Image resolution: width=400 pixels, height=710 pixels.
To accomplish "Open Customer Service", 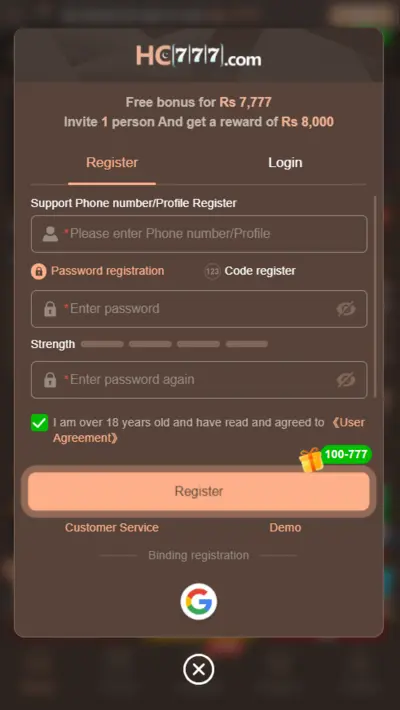I will (x=112, y=528).
